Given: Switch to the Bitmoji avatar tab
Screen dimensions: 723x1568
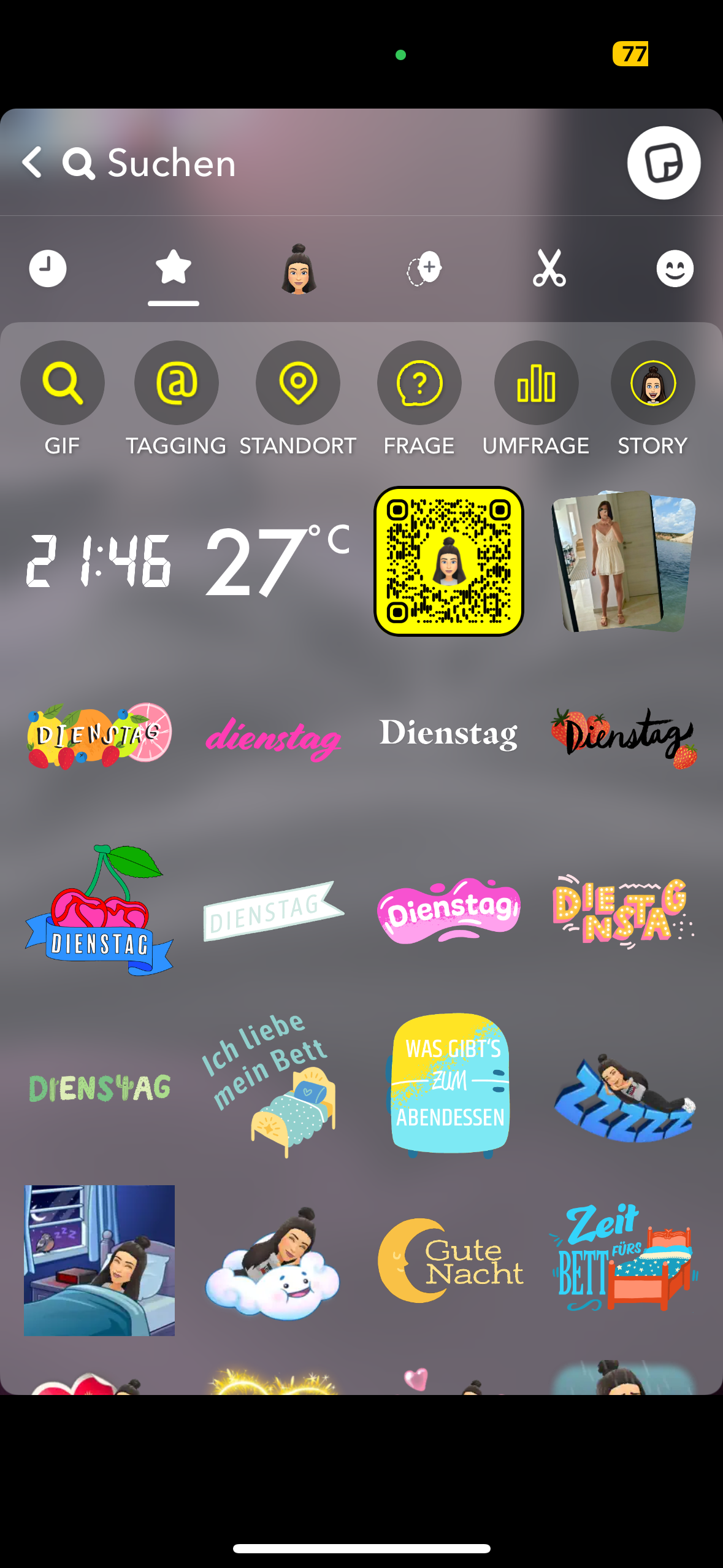Looking at the screenshot, I should [x=299, y=269].
